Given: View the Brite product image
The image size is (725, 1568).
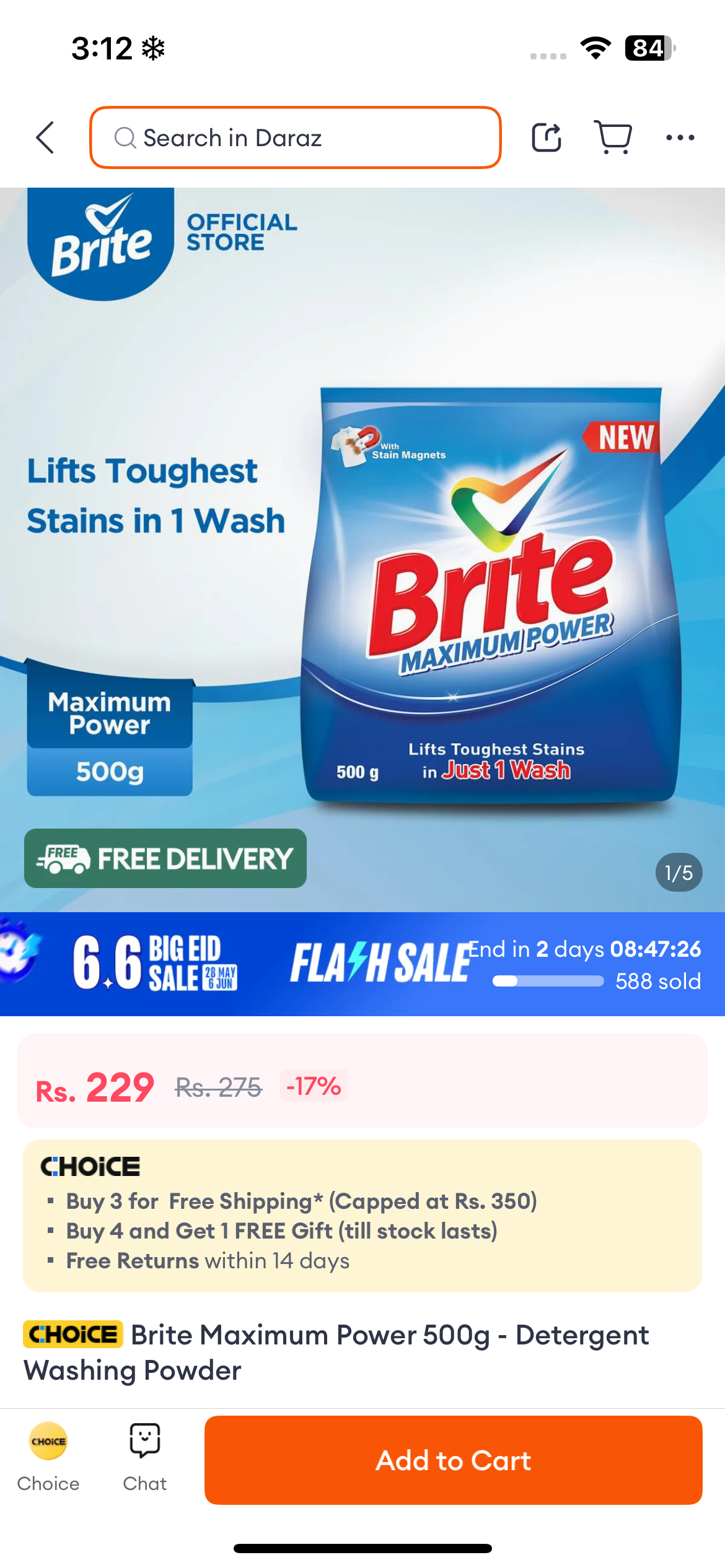Looking at the screenshot, I should click(362, 549).
